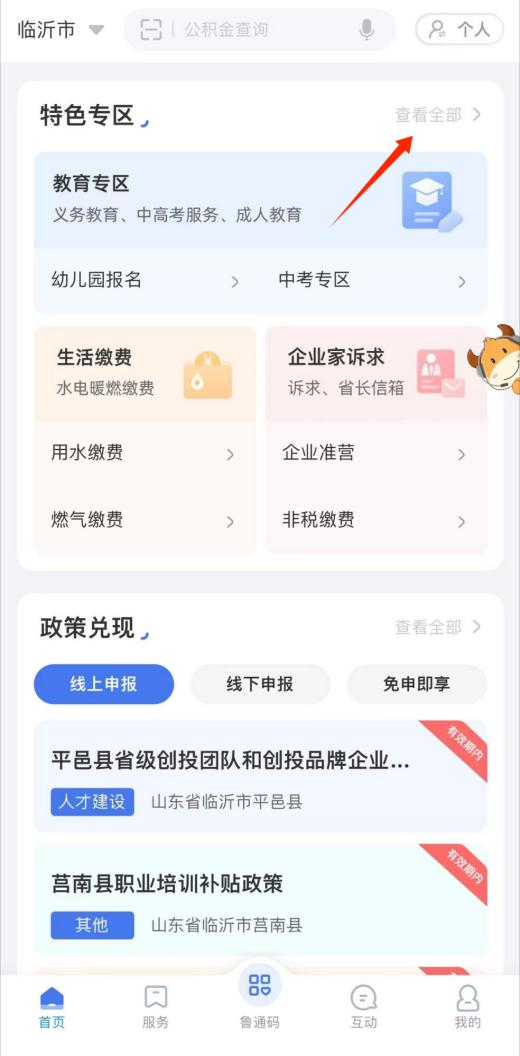View all 政策兑现 items

click(438, 627)
